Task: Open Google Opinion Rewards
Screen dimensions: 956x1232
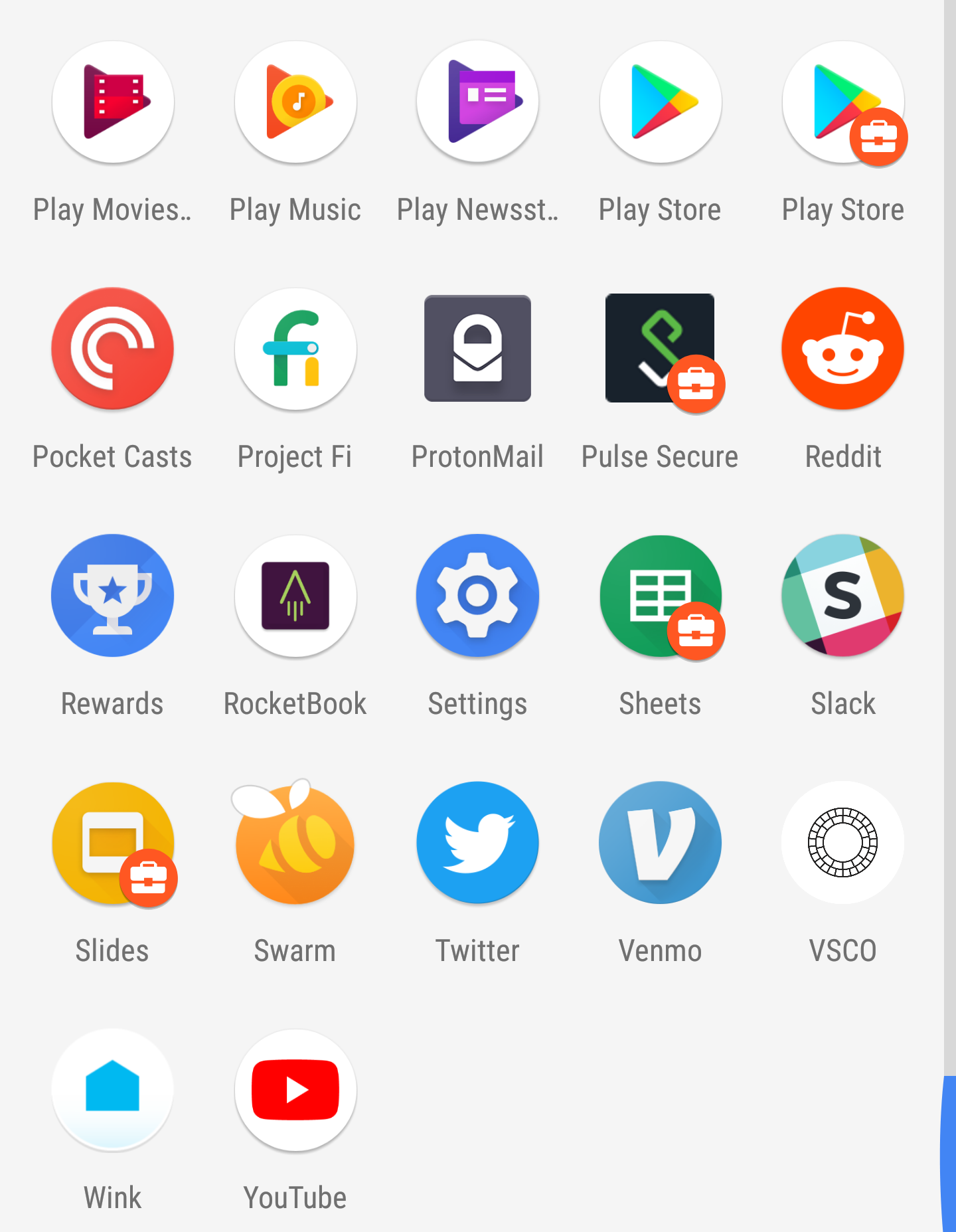Action: [112, 596]
